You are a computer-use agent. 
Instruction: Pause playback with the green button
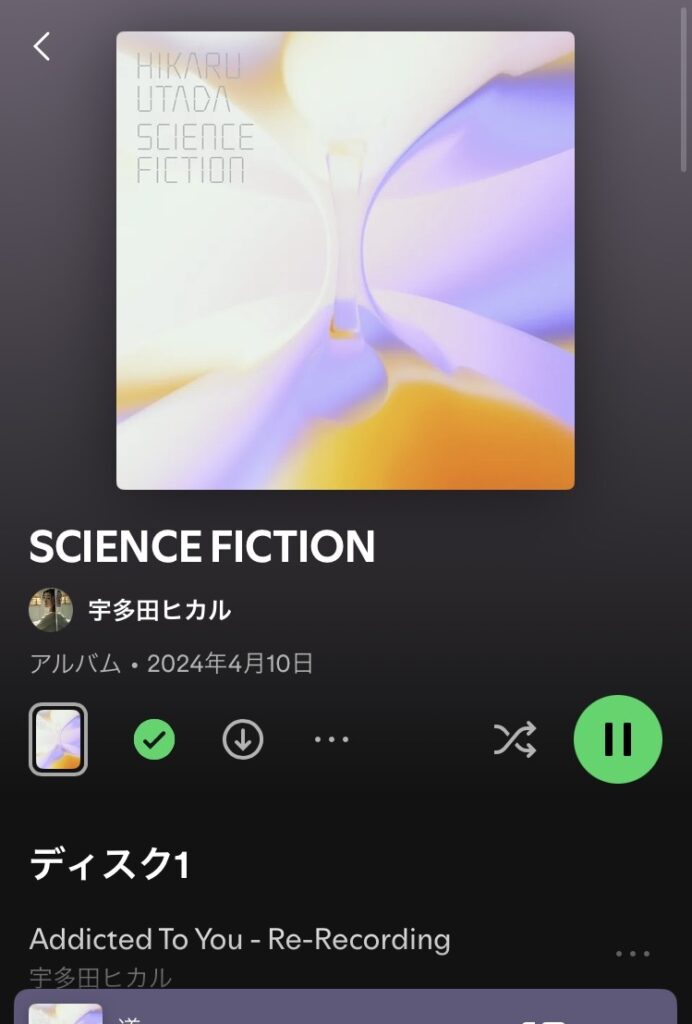point(617,740)
